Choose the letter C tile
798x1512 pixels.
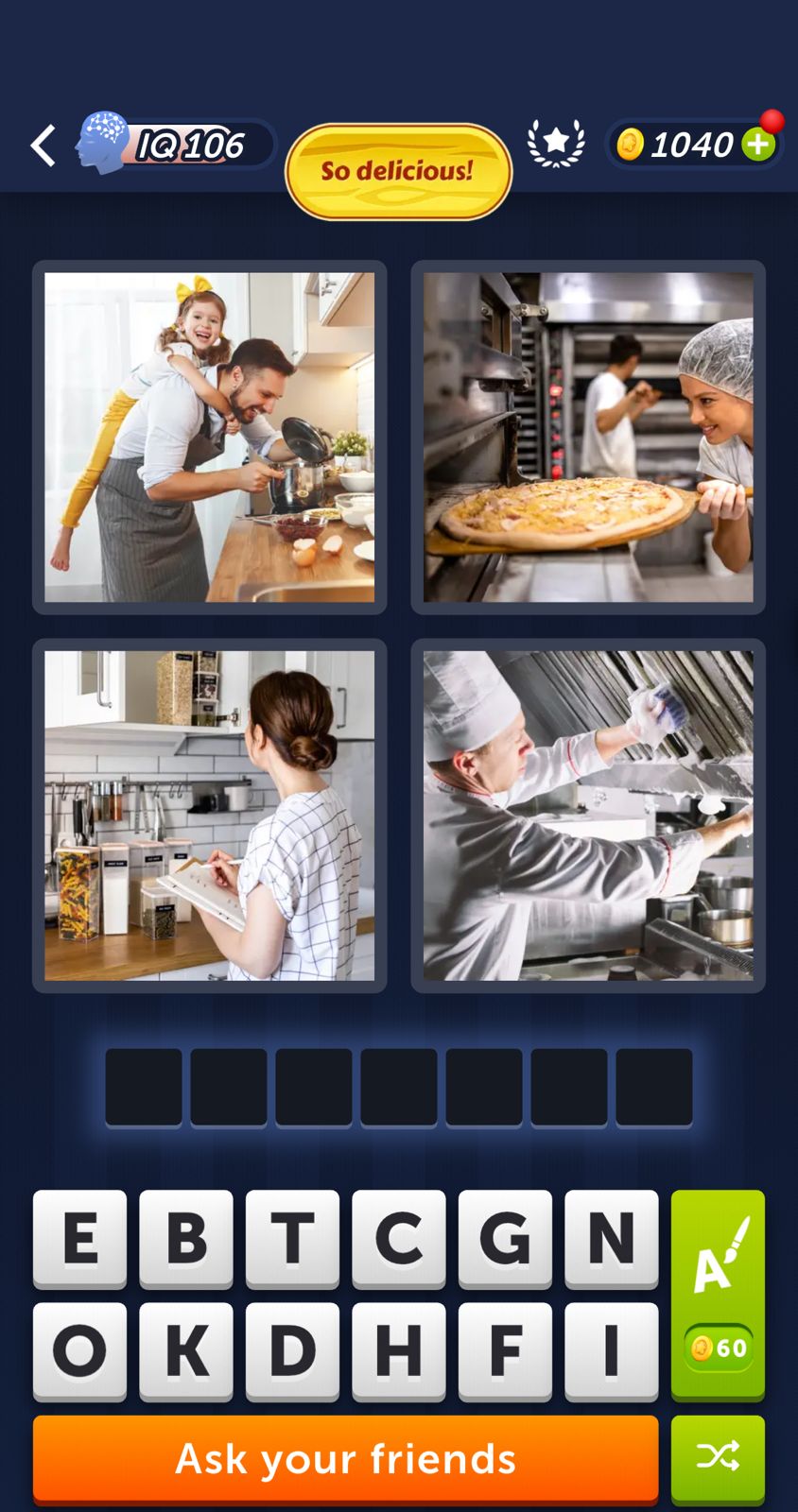(x=399, y=1238)
